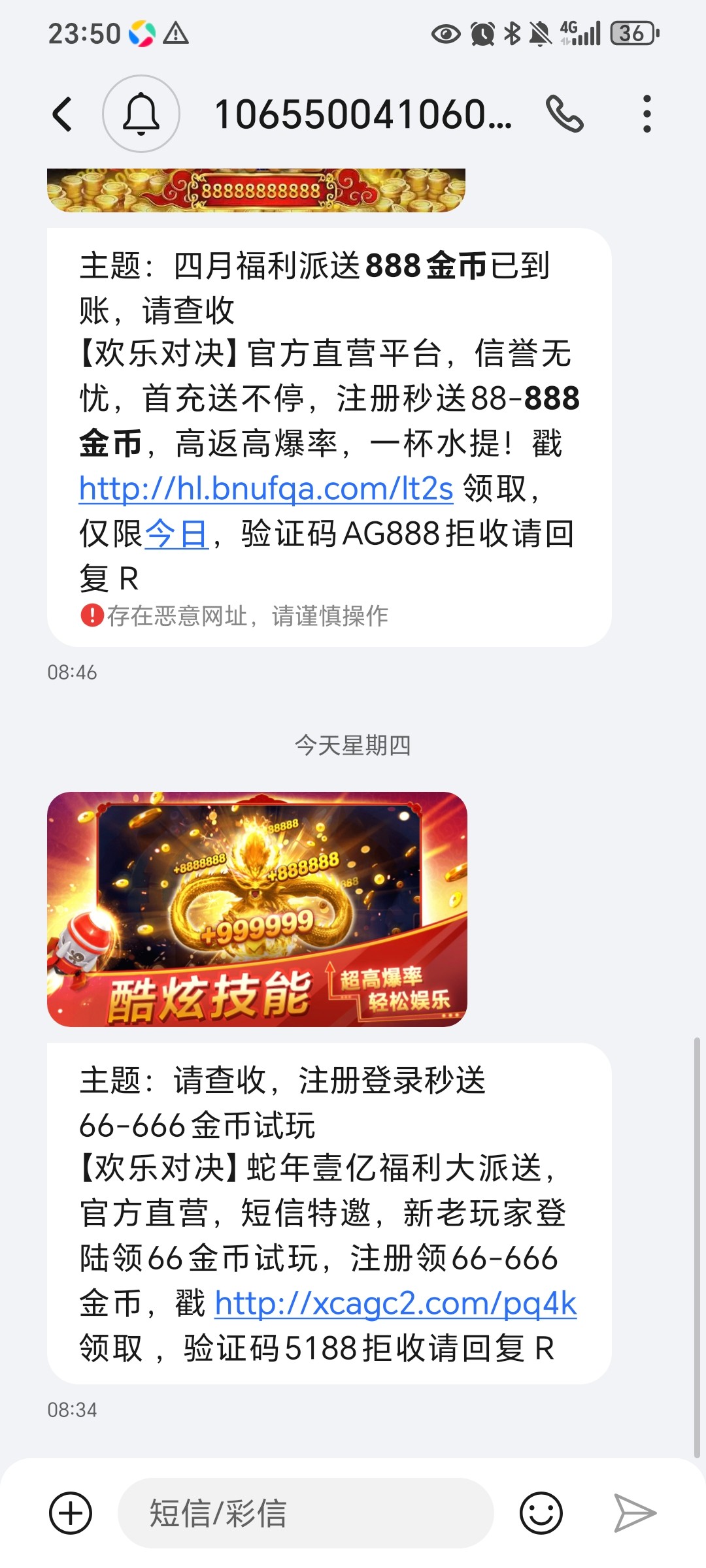Send the message with the arrow icon
Screen dimensions: 706x1568
tap(635, 1513)
